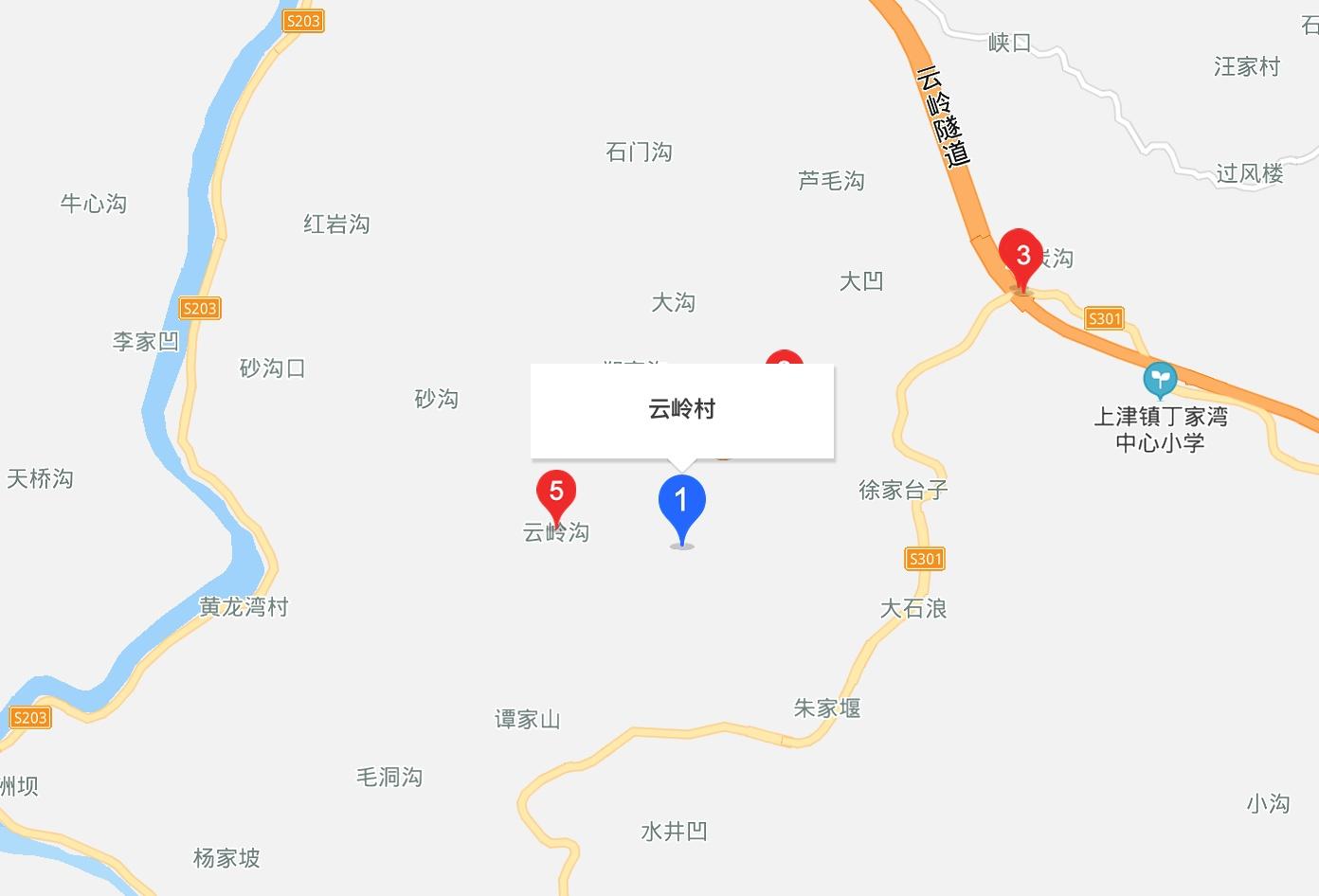Tap the 上津镇丁家湾中心小学 school icon
Viewport: 1319px width, 896px height.
pyautogui.click(x=1159, y=379)
